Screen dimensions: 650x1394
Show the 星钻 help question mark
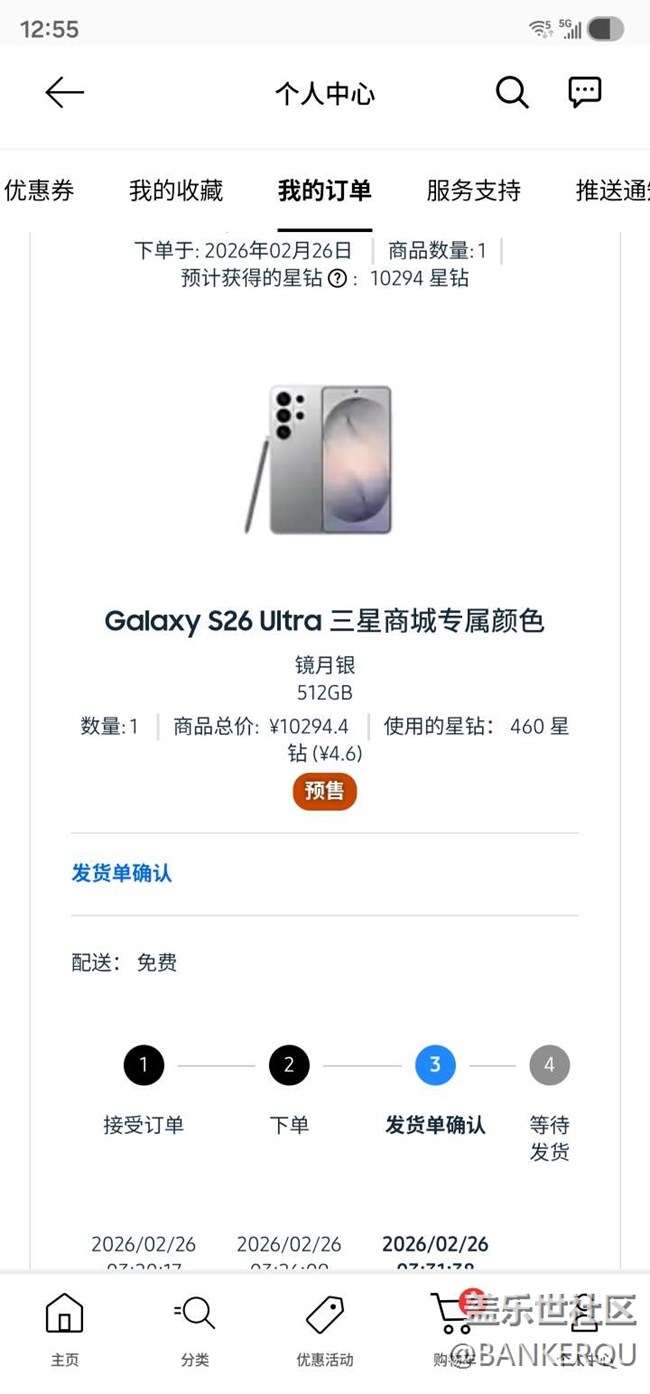(x=338, y=279)
